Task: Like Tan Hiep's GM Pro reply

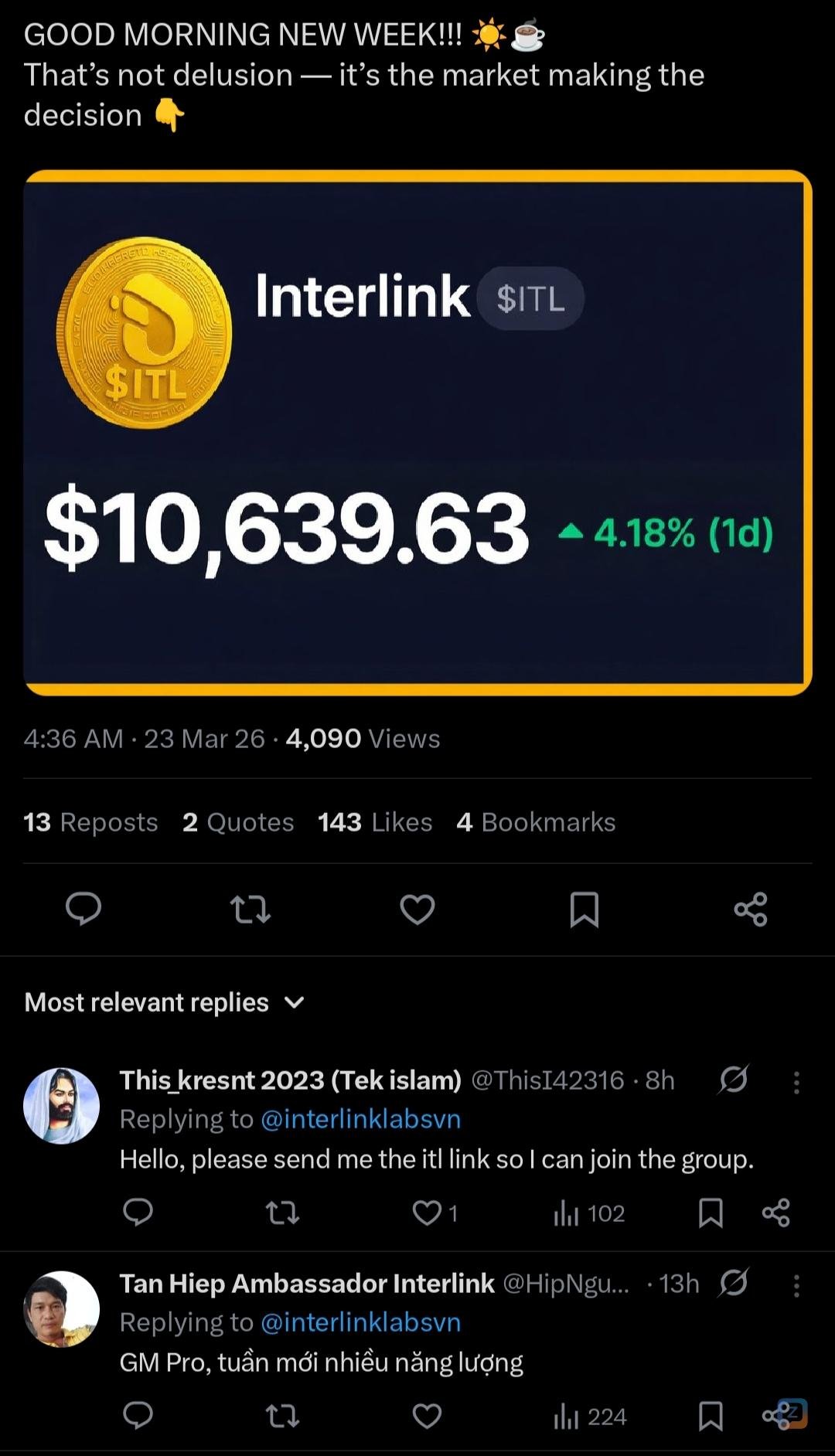Action: click(x=427, y=1417)
